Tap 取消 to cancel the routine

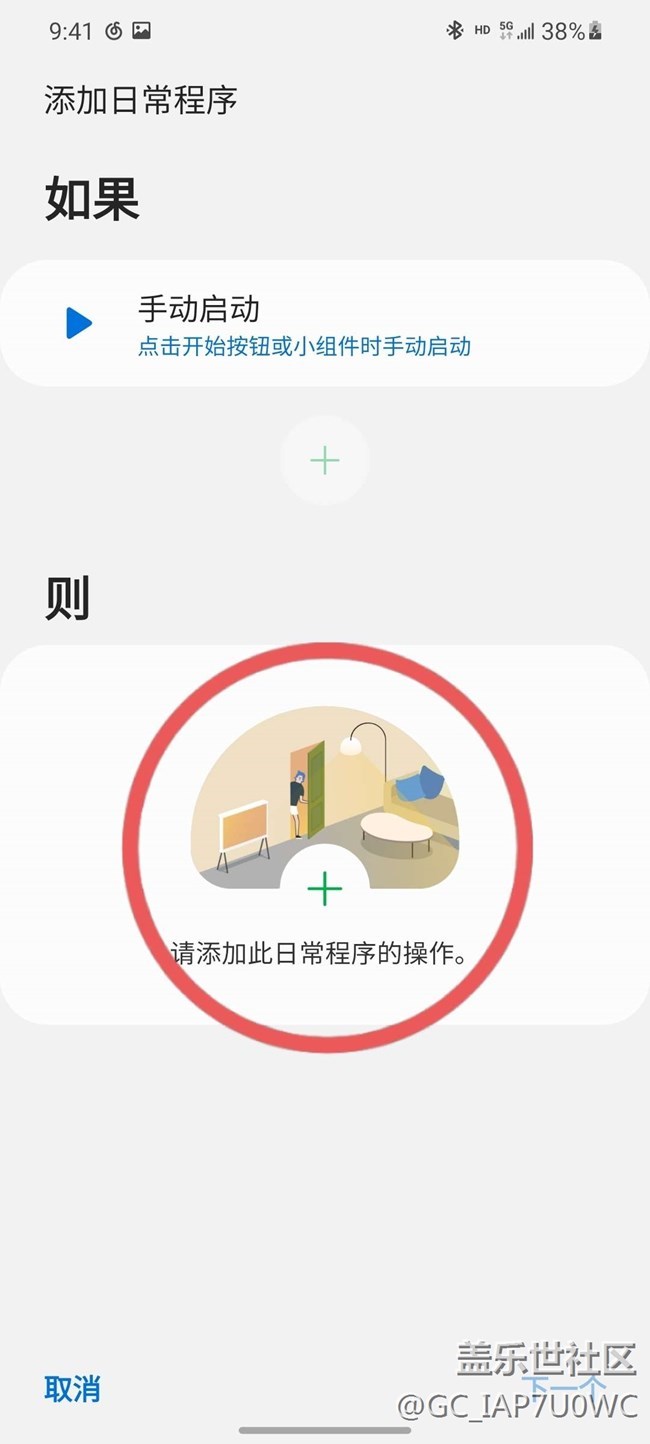click(72, 1388)
